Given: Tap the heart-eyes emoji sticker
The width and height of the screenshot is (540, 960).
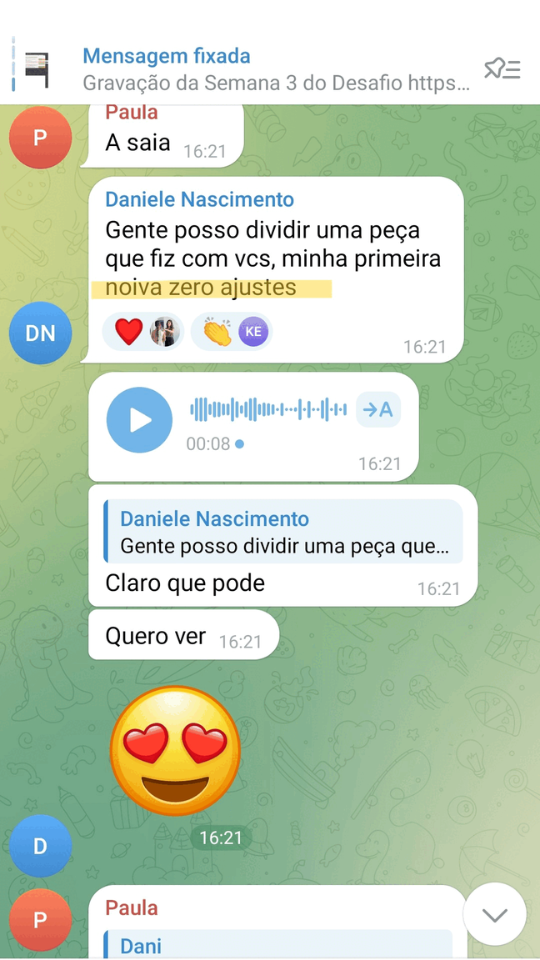Looking at the screenshot, I should pyautogui.click(x=175, y=751).
